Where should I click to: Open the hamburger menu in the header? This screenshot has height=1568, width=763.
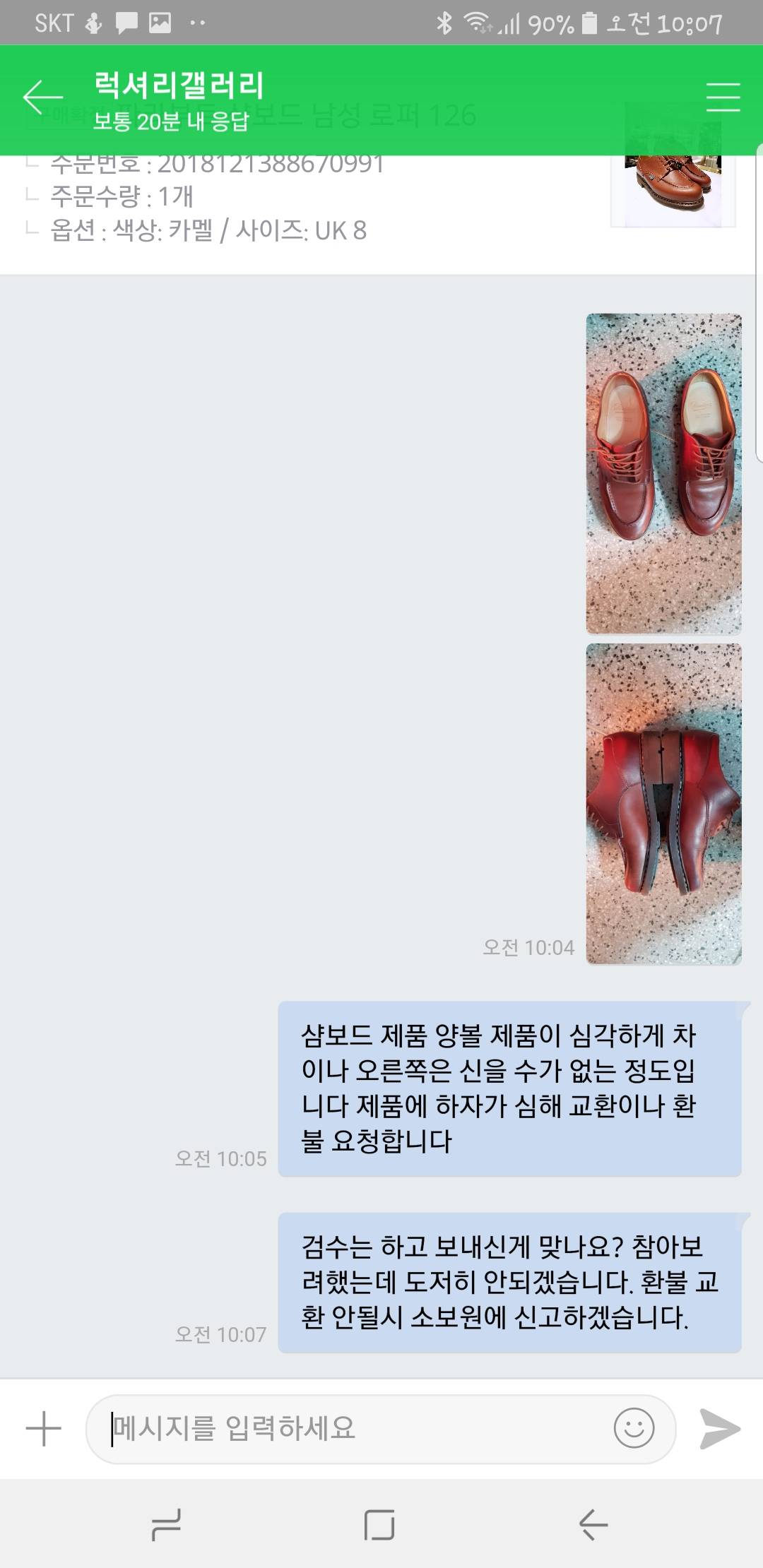point(723,97)
